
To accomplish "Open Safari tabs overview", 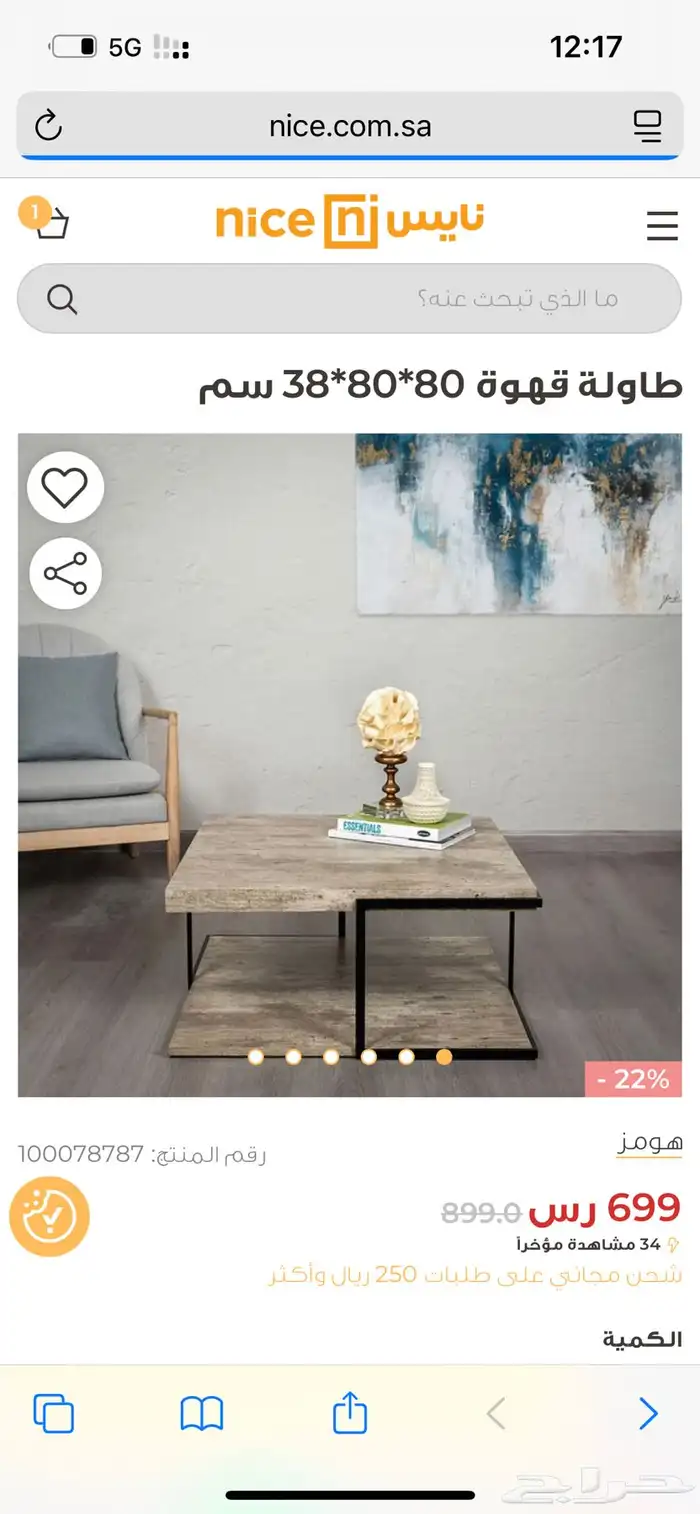I will tap(54, 1414).
